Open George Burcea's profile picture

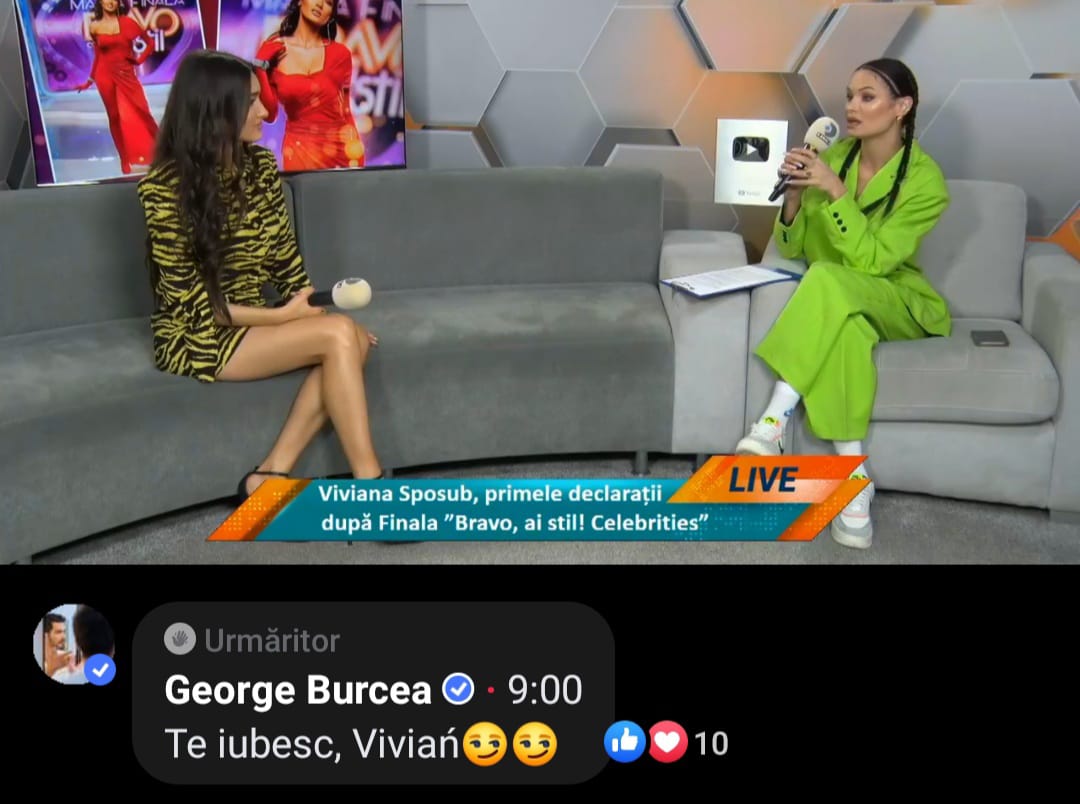point(72,643)
